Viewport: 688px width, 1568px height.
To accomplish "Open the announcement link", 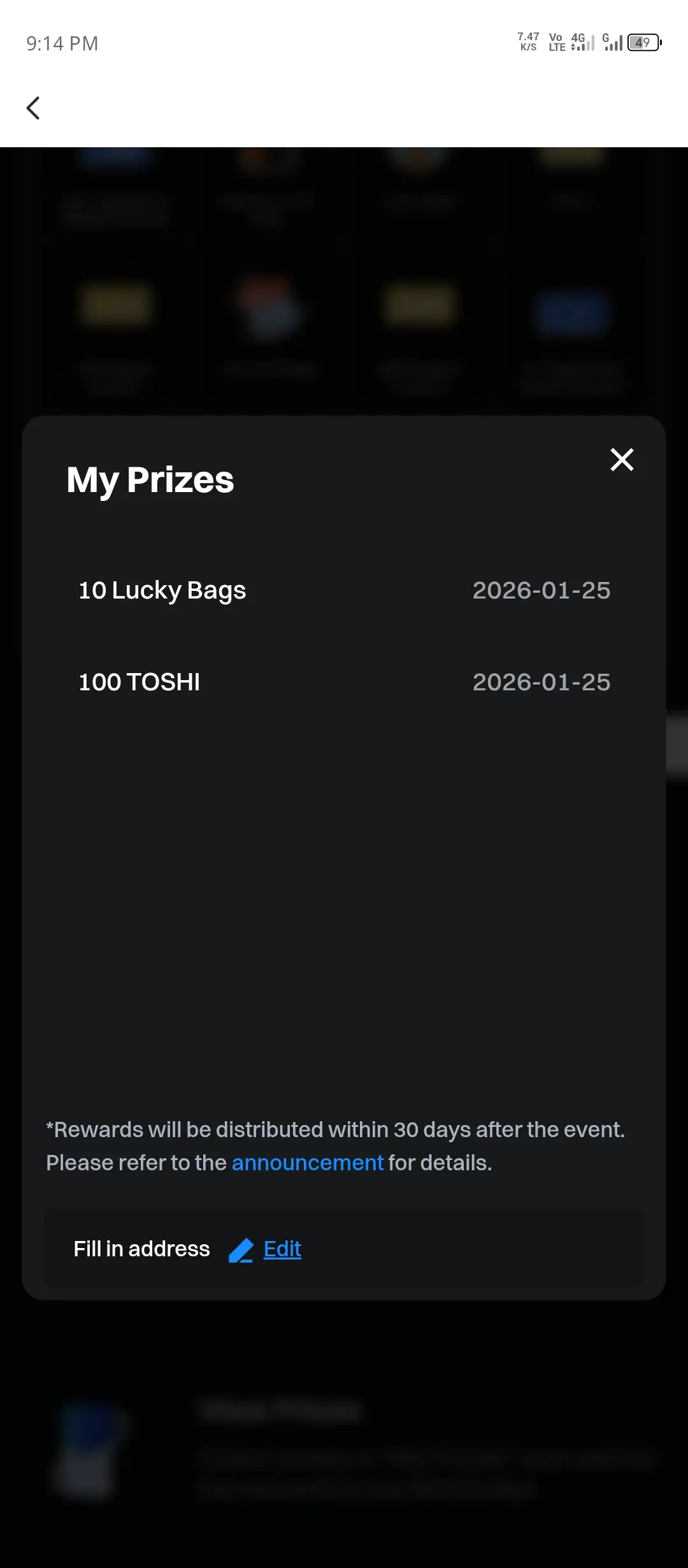I will click(308, 1163).
